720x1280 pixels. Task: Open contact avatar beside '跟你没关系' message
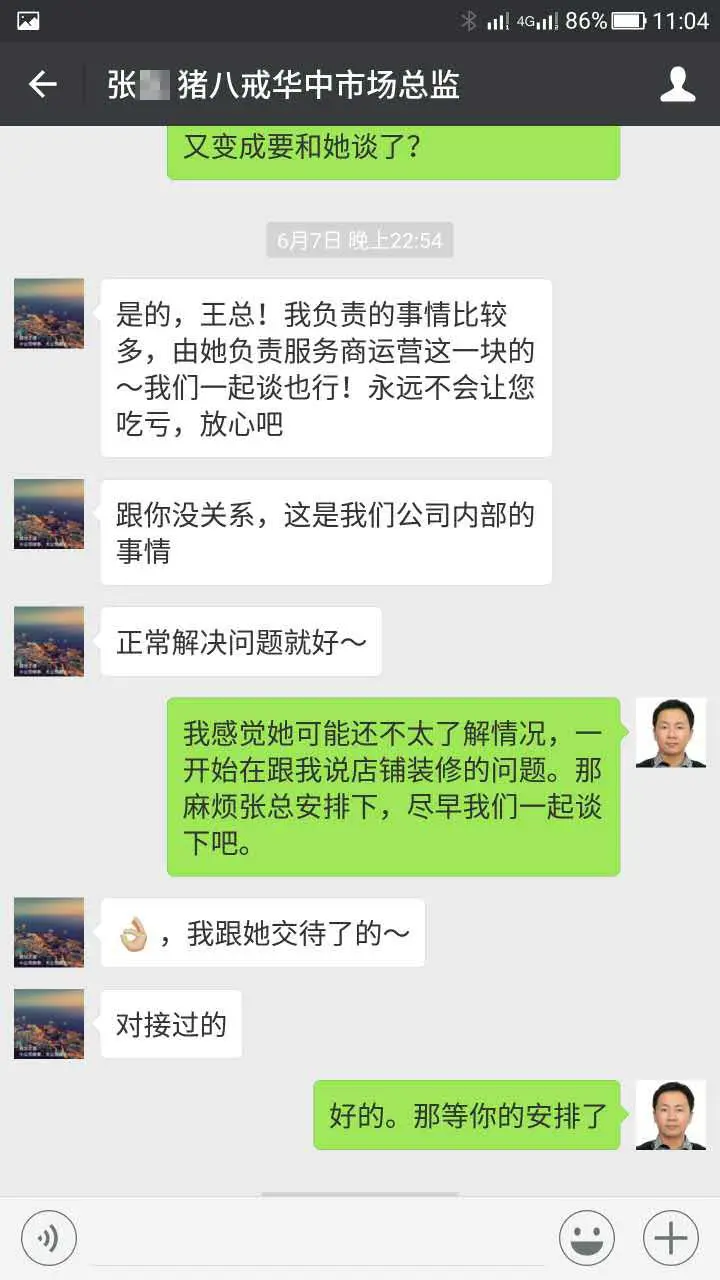(x=49, y=514)
